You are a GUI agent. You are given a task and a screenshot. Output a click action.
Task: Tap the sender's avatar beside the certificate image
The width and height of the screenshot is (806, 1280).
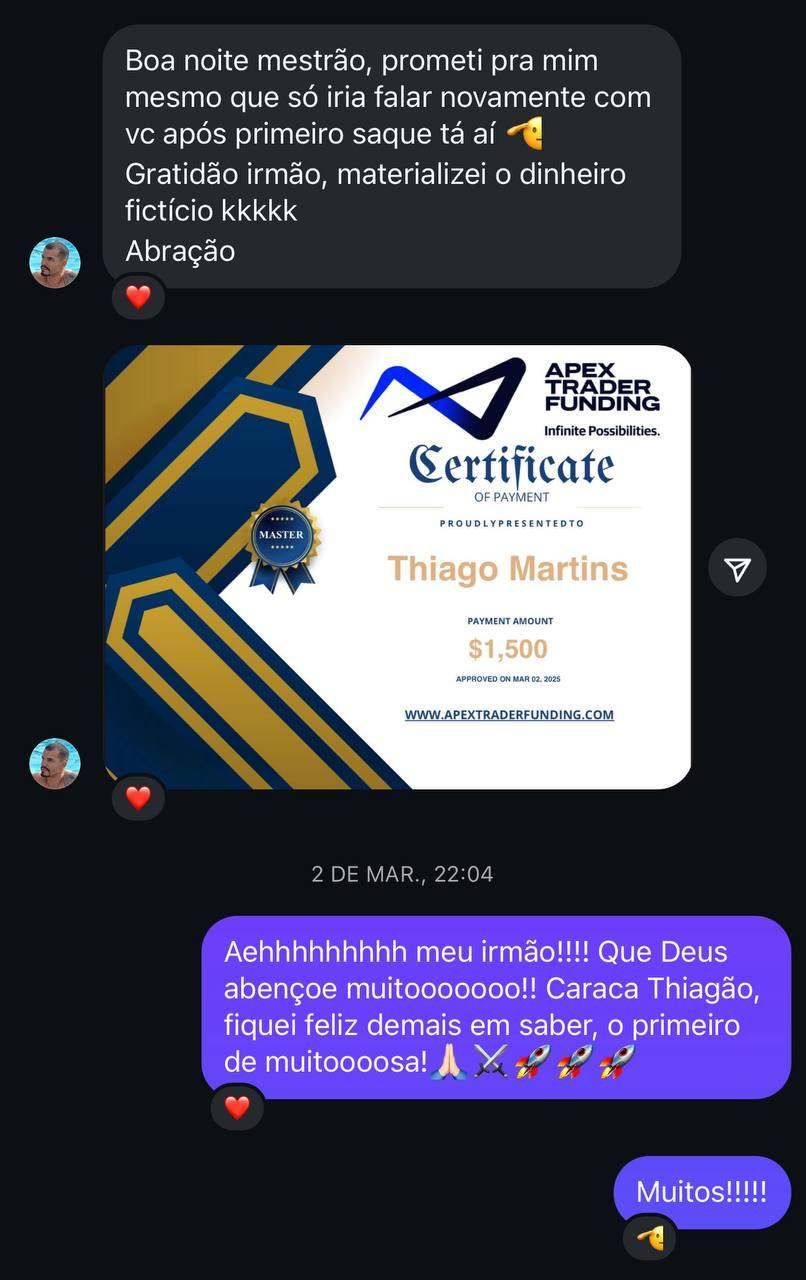pos(55,764)
